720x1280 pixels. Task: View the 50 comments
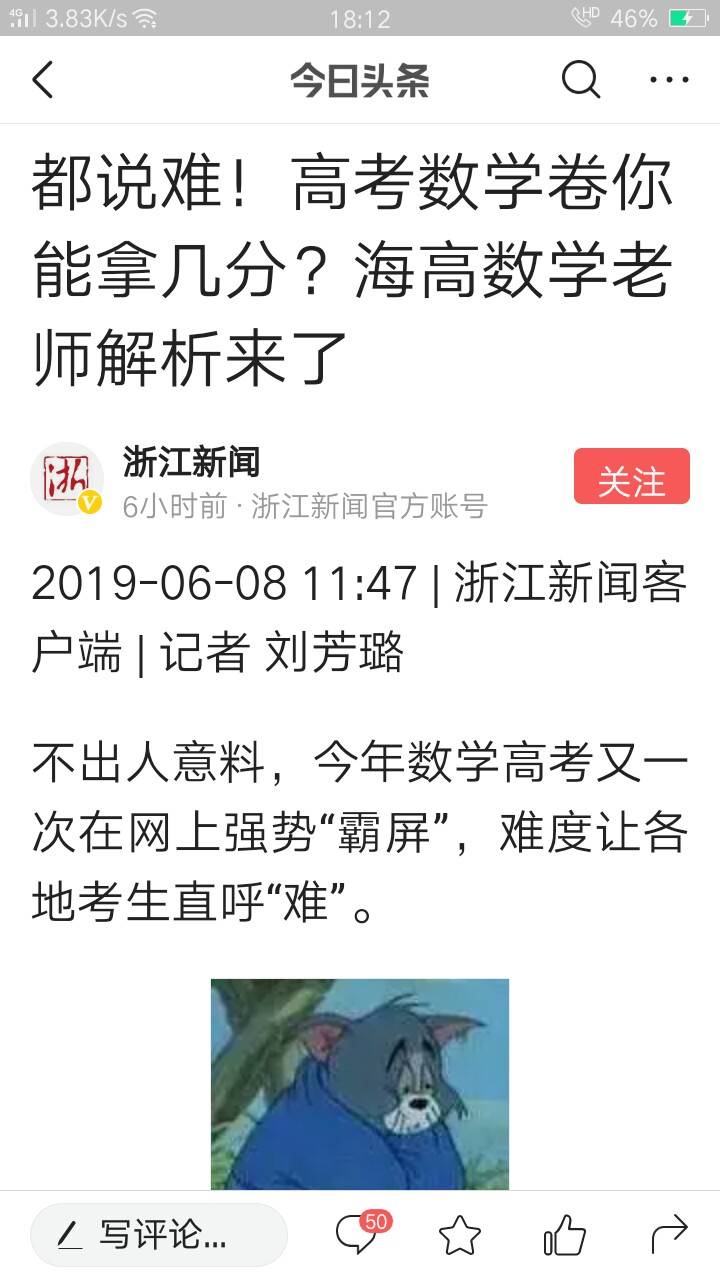click(358, 1235)
